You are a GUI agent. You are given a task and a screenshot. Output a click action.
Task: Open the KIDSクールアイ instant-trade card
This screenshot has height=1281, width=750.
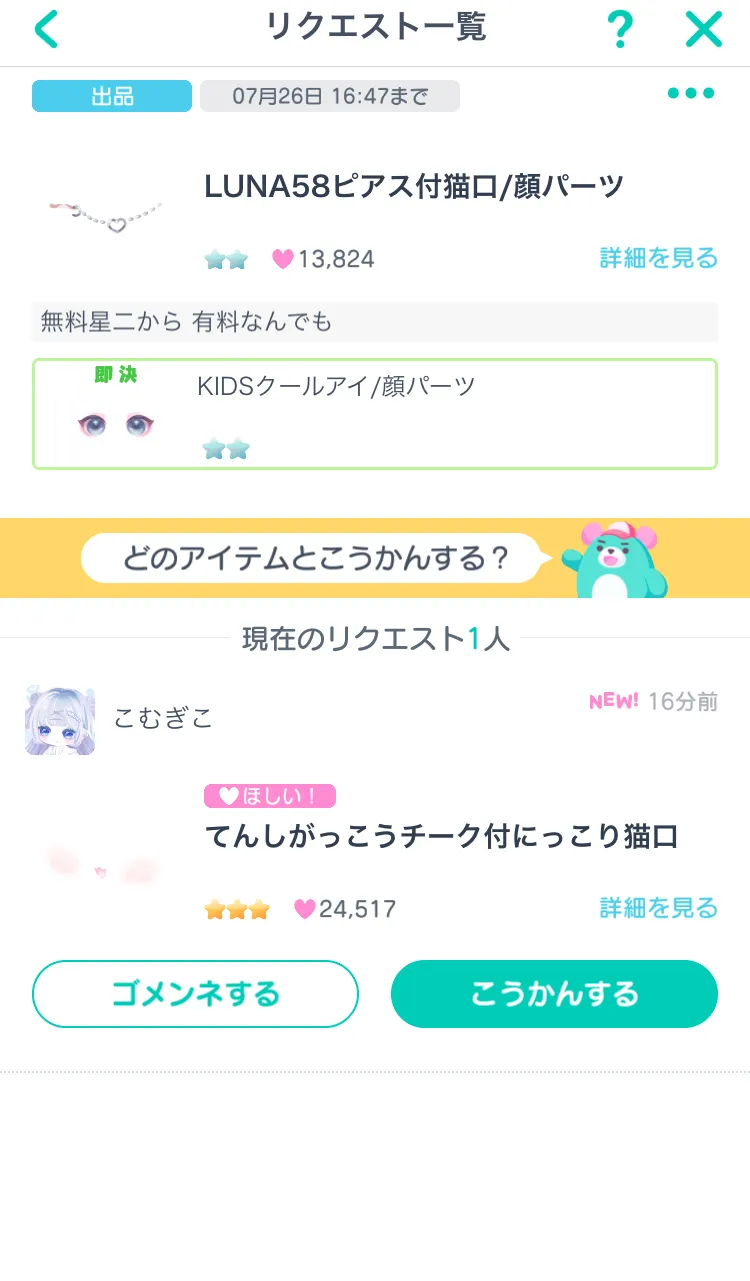point(374,414)
